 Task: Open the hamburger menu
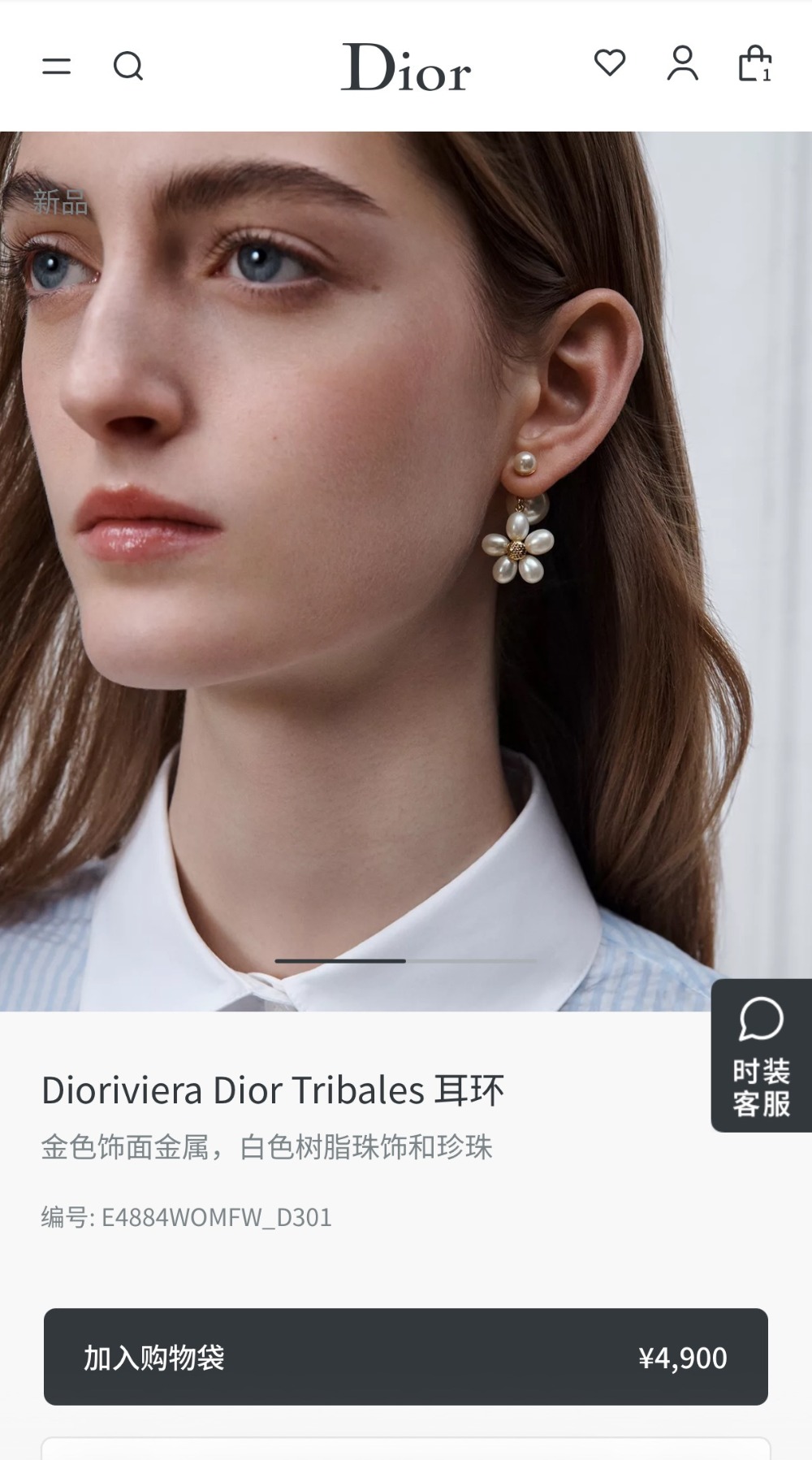pos(57,66)
